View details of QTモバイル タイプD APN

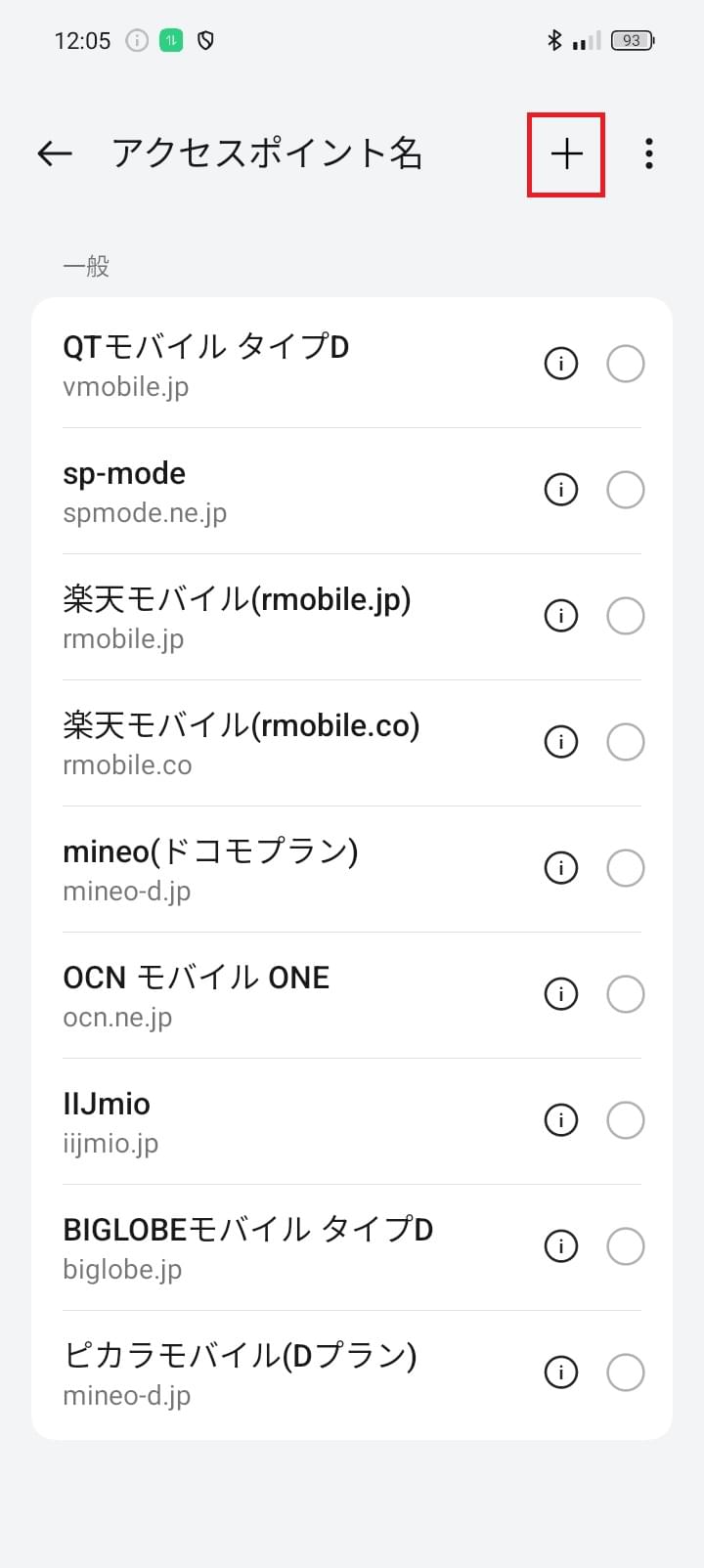560,363
